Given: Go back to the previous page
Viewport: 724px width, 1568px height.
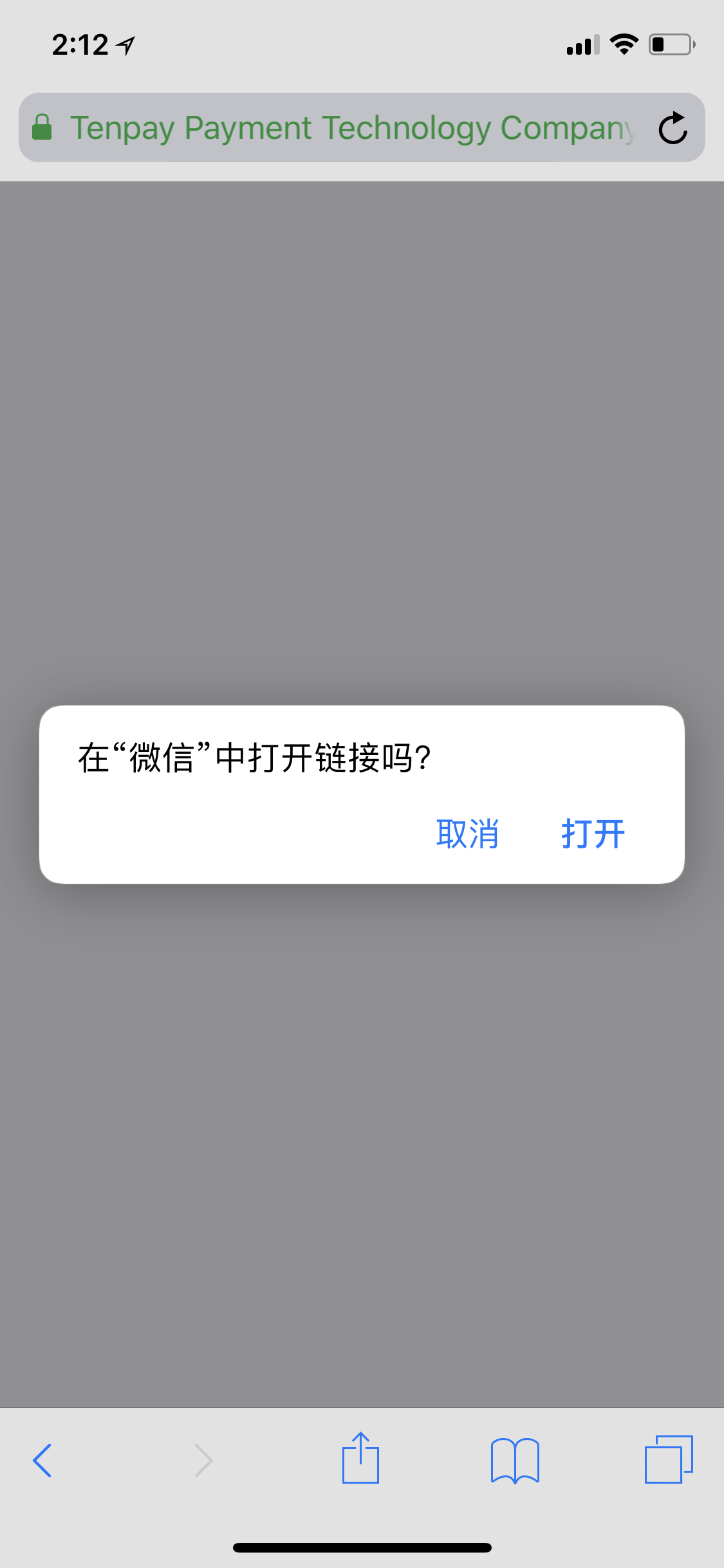Looking at the screenshot, I should 42,1461.
